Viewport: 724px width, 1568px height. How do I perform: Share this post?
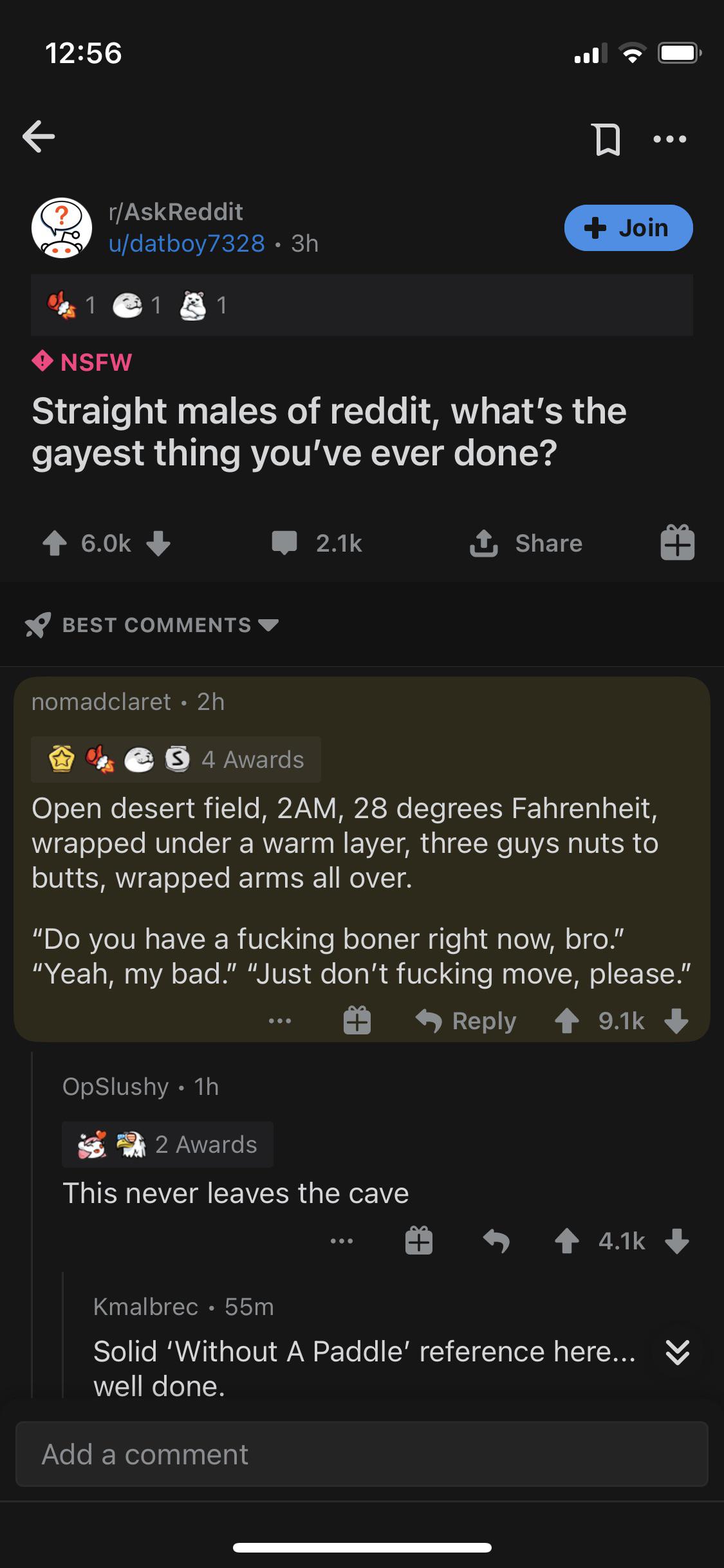pyautogui.click(x=526, y=544)
